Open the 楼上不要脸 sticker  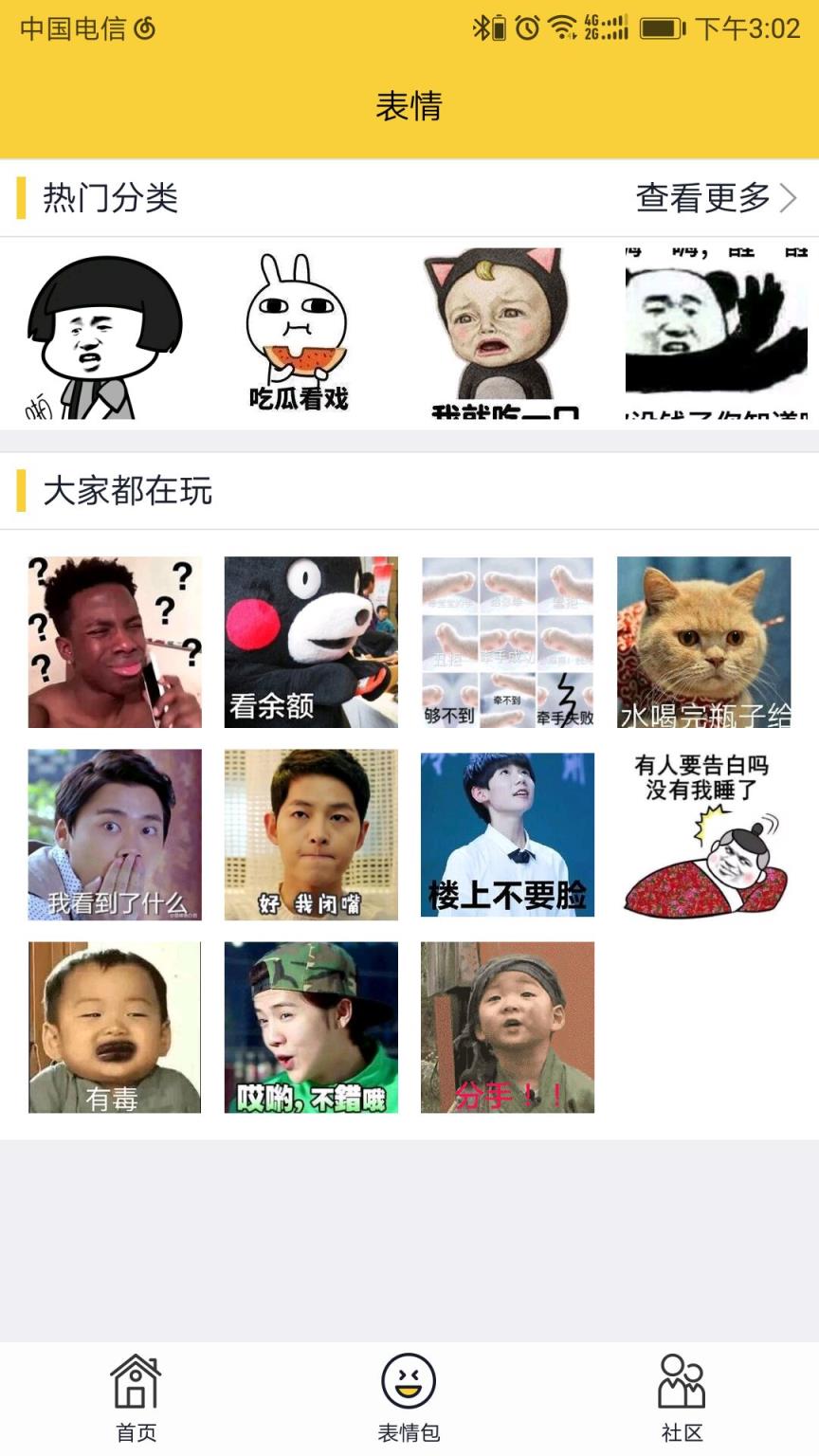507,834
